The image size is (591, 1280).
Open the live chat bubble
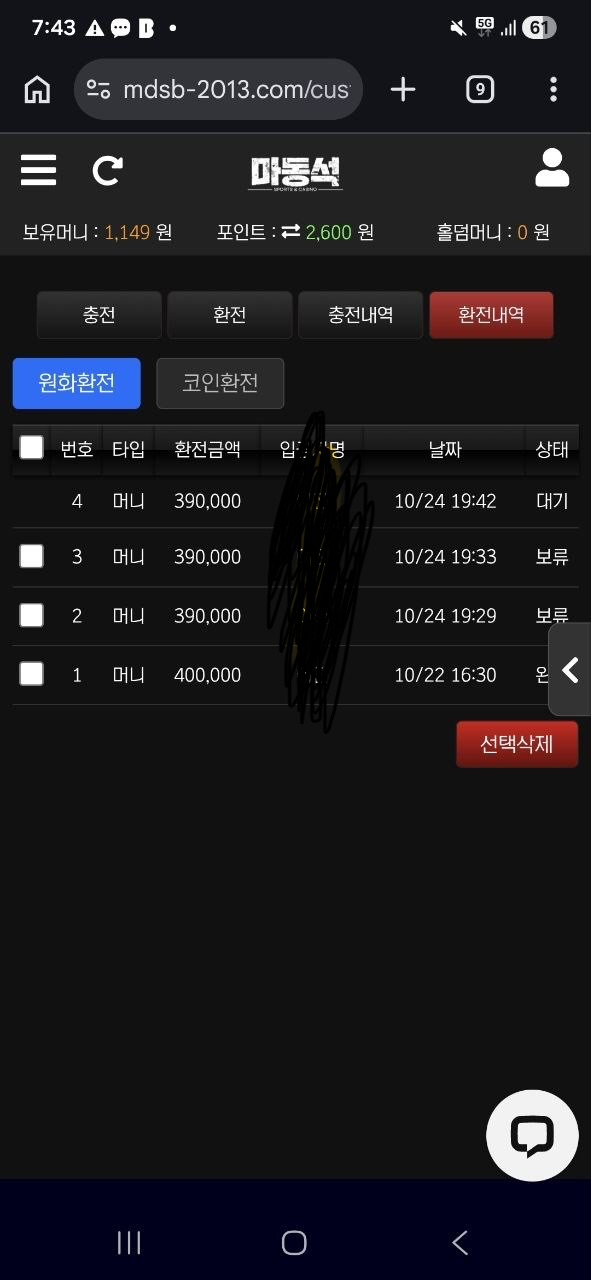click(532, 1136)
